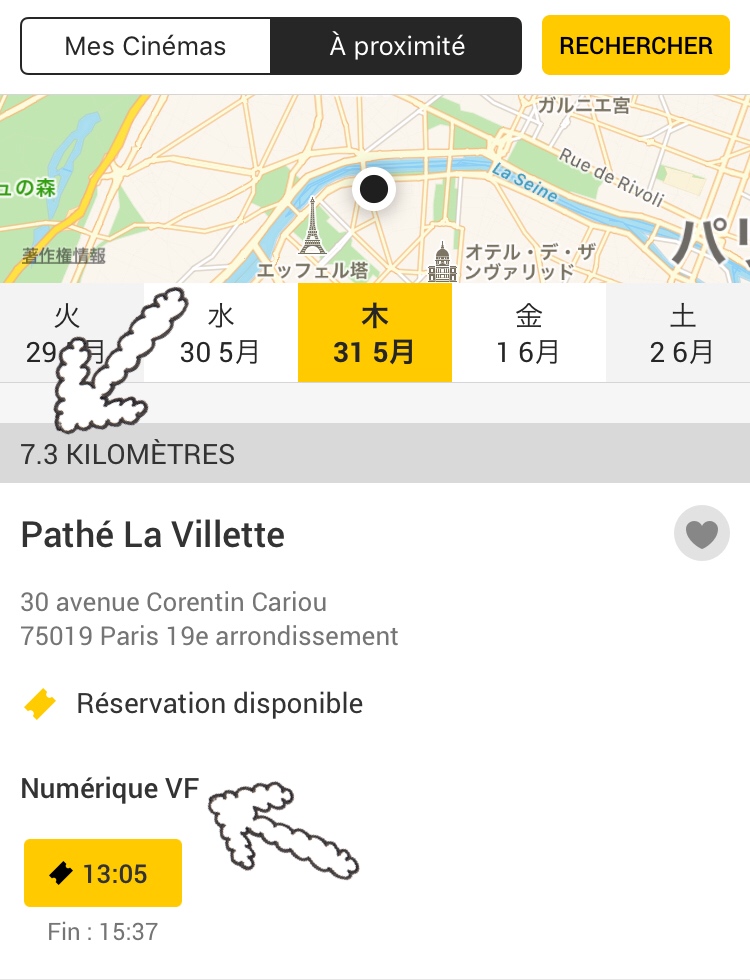
Task: Open the Pathé La Villette cinema details
Action: [153, 535]
